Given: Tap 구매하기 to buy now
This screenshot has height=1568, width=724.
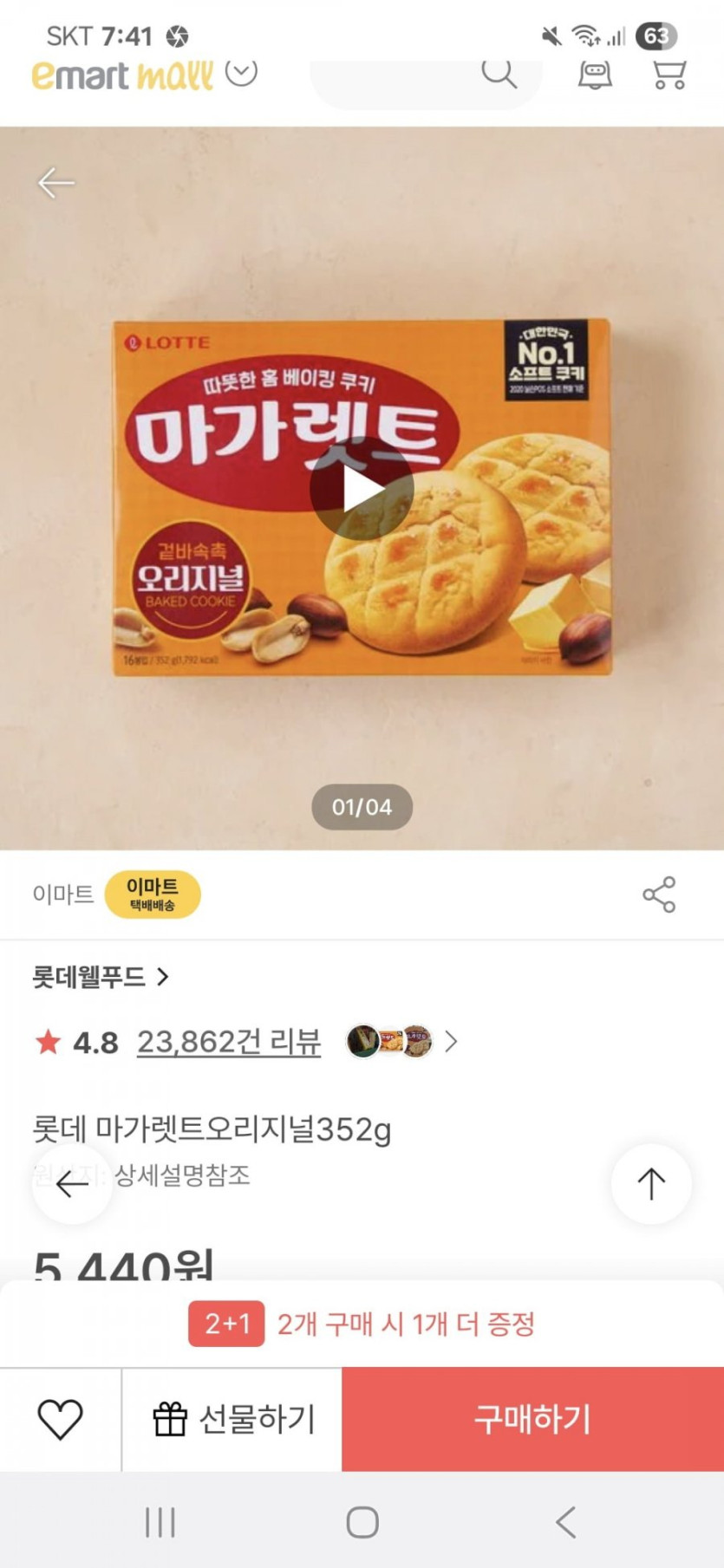Looking at the screenshot, I should [x=532, y=1419].
